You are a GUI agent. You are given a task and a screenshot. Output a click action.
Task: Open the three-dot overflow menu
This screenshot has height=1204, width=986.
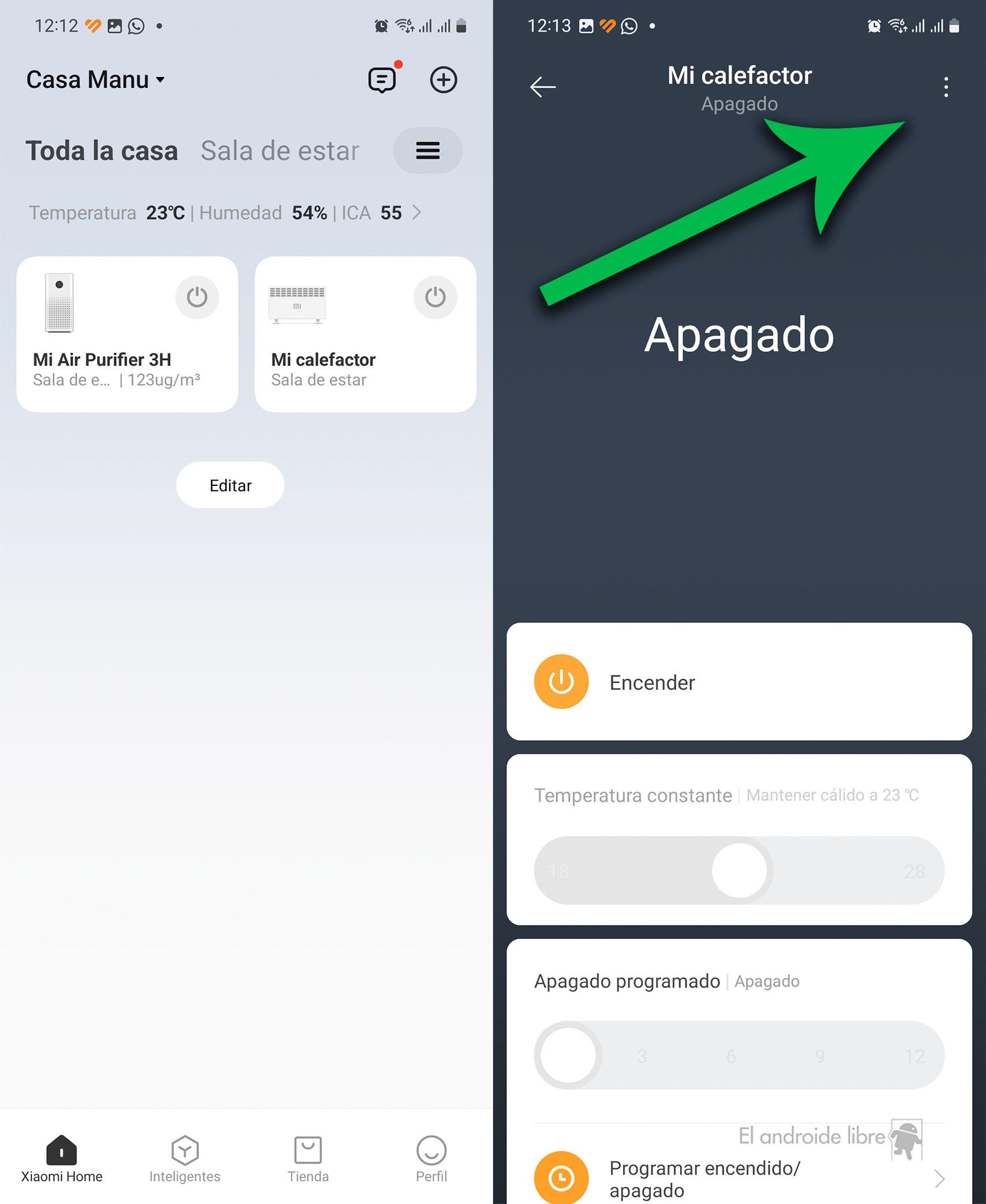click(x=946, y=87)
